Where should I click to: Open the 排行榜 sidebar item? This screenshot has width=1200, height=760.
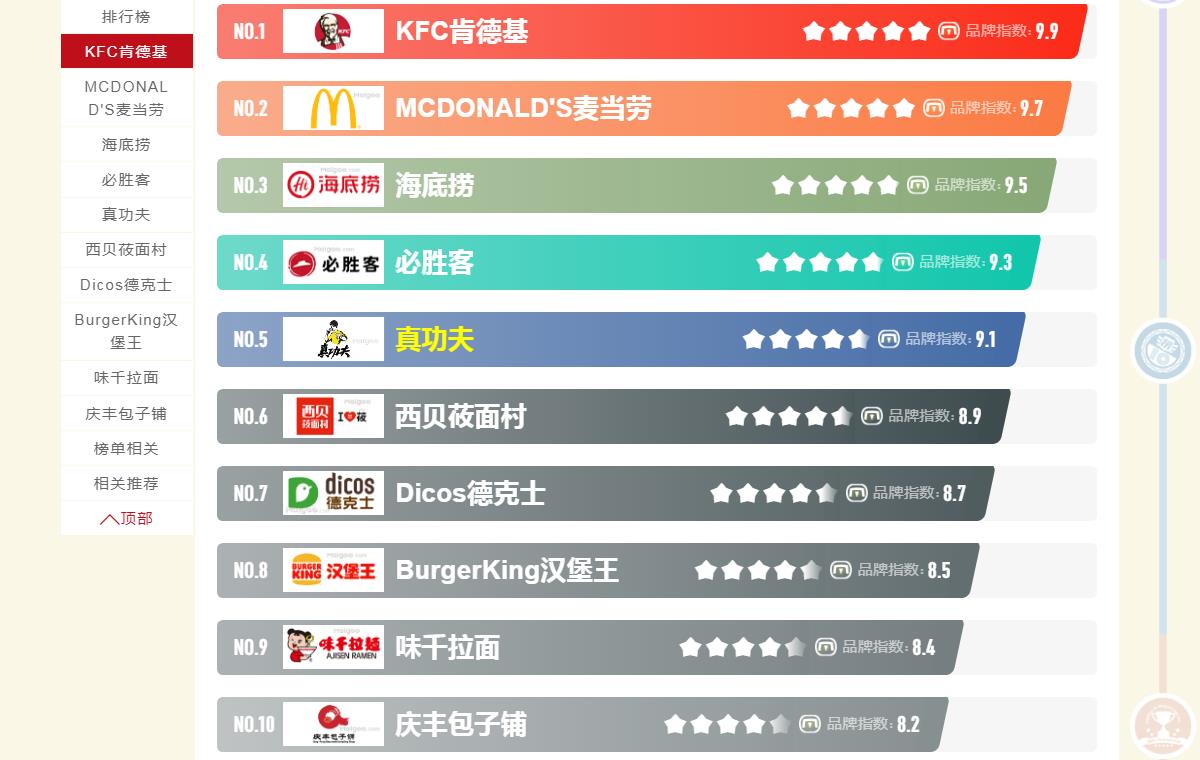point(126,17)
